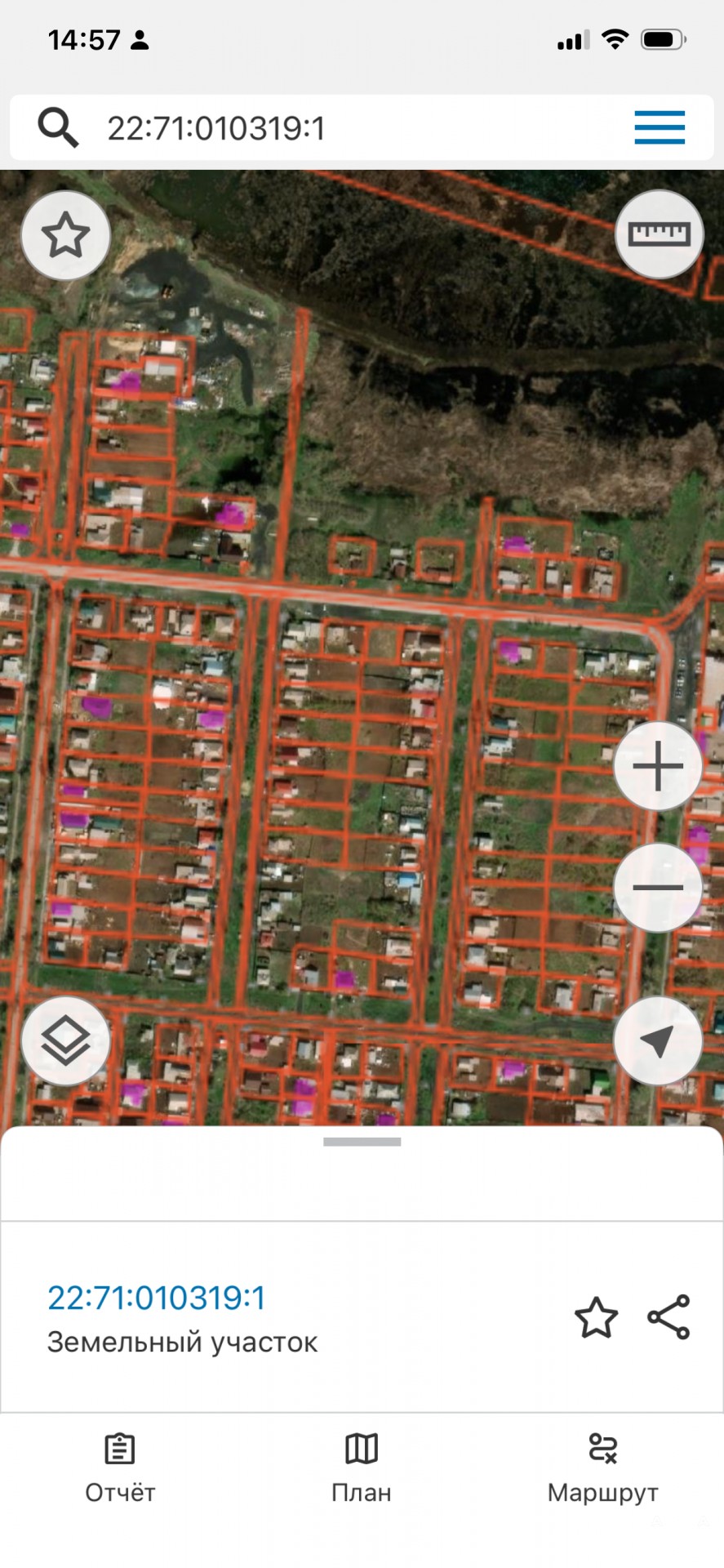The height and width of the screenshot is (1568, 724).
Task: Zoom out of the map
Action: pos(658,887)
